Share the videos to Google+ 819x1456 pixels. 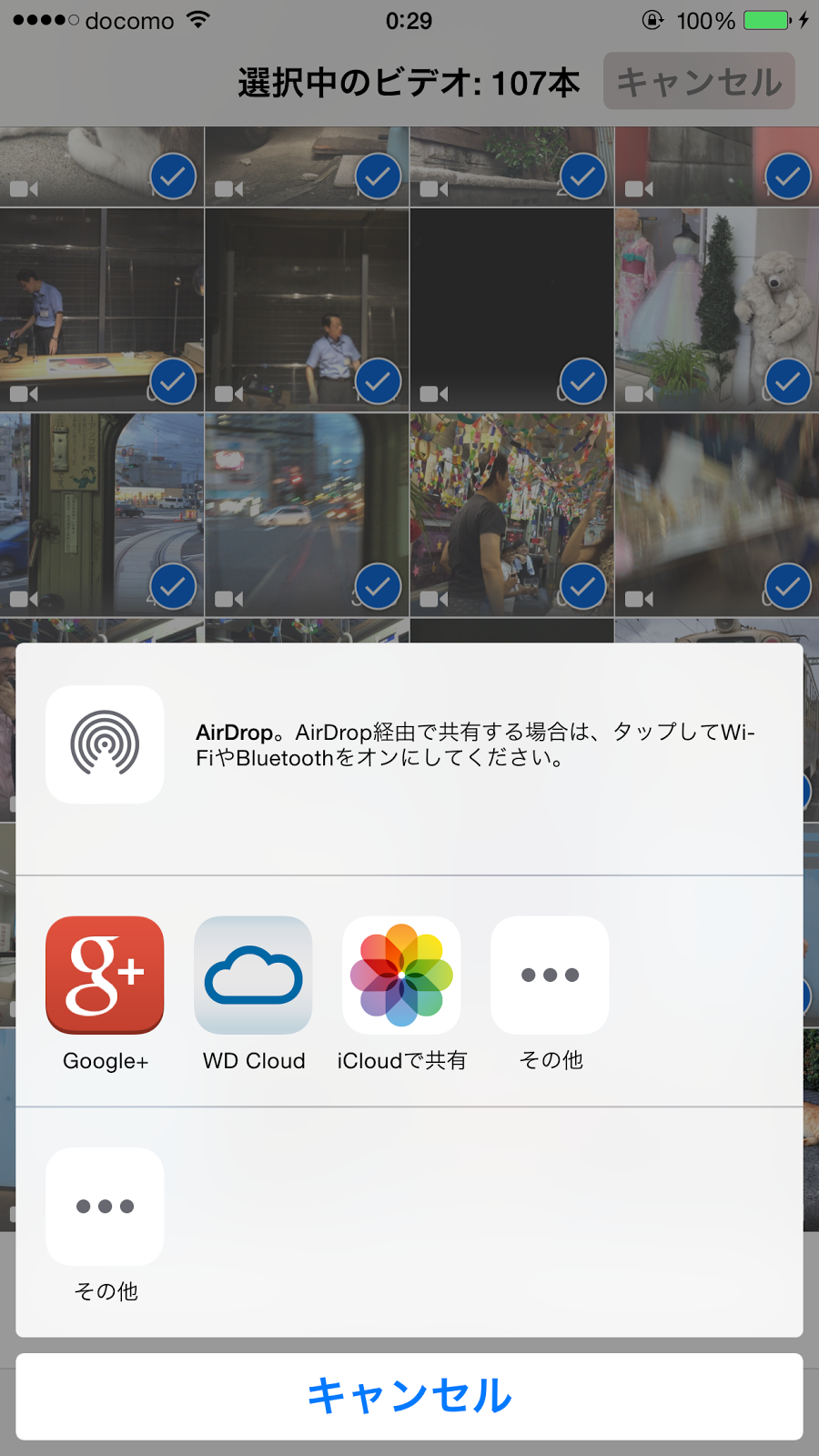[x=105, y=976]
